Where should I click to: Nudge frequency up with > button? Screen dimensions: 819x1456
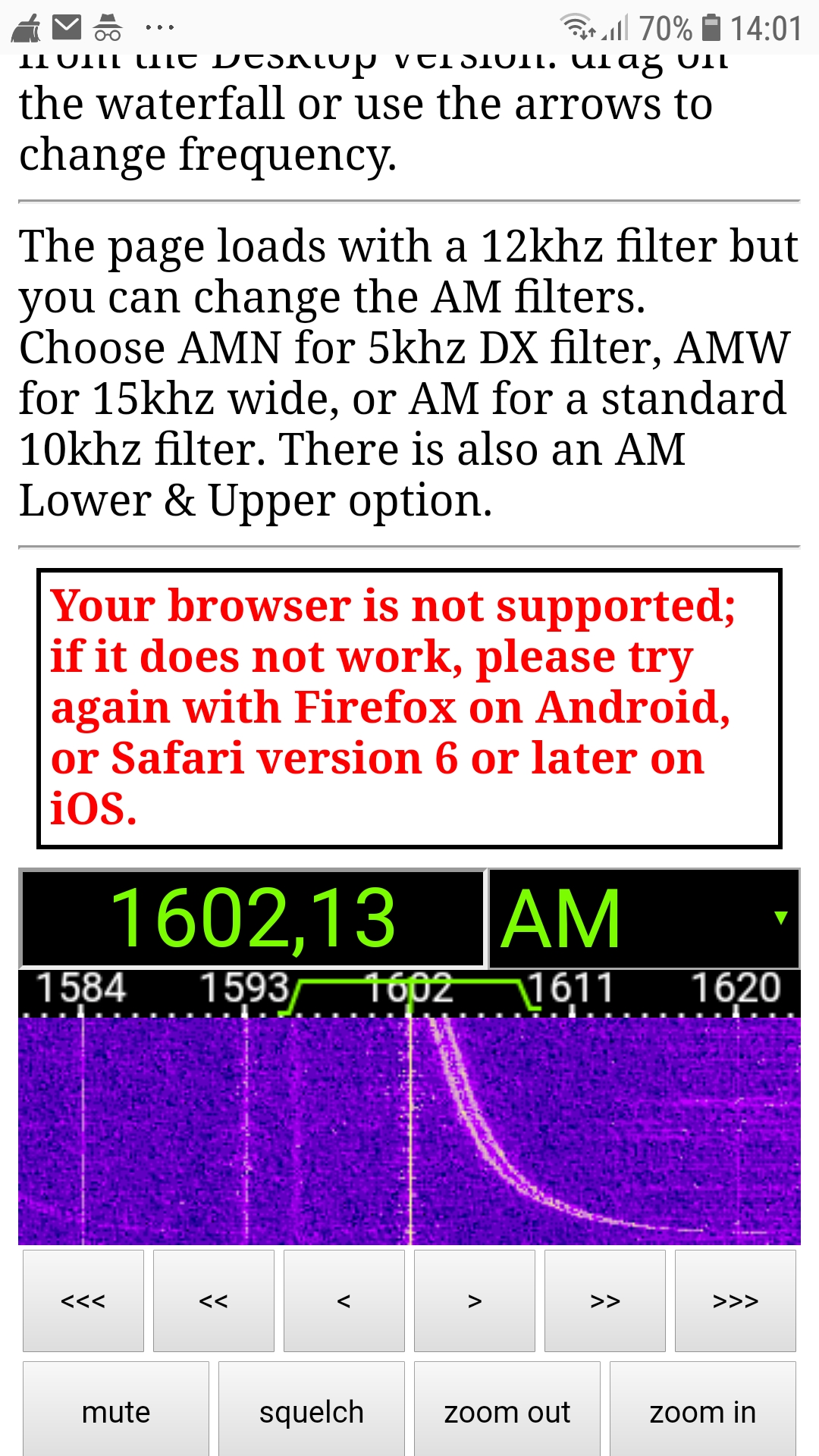pos(475,1301)
